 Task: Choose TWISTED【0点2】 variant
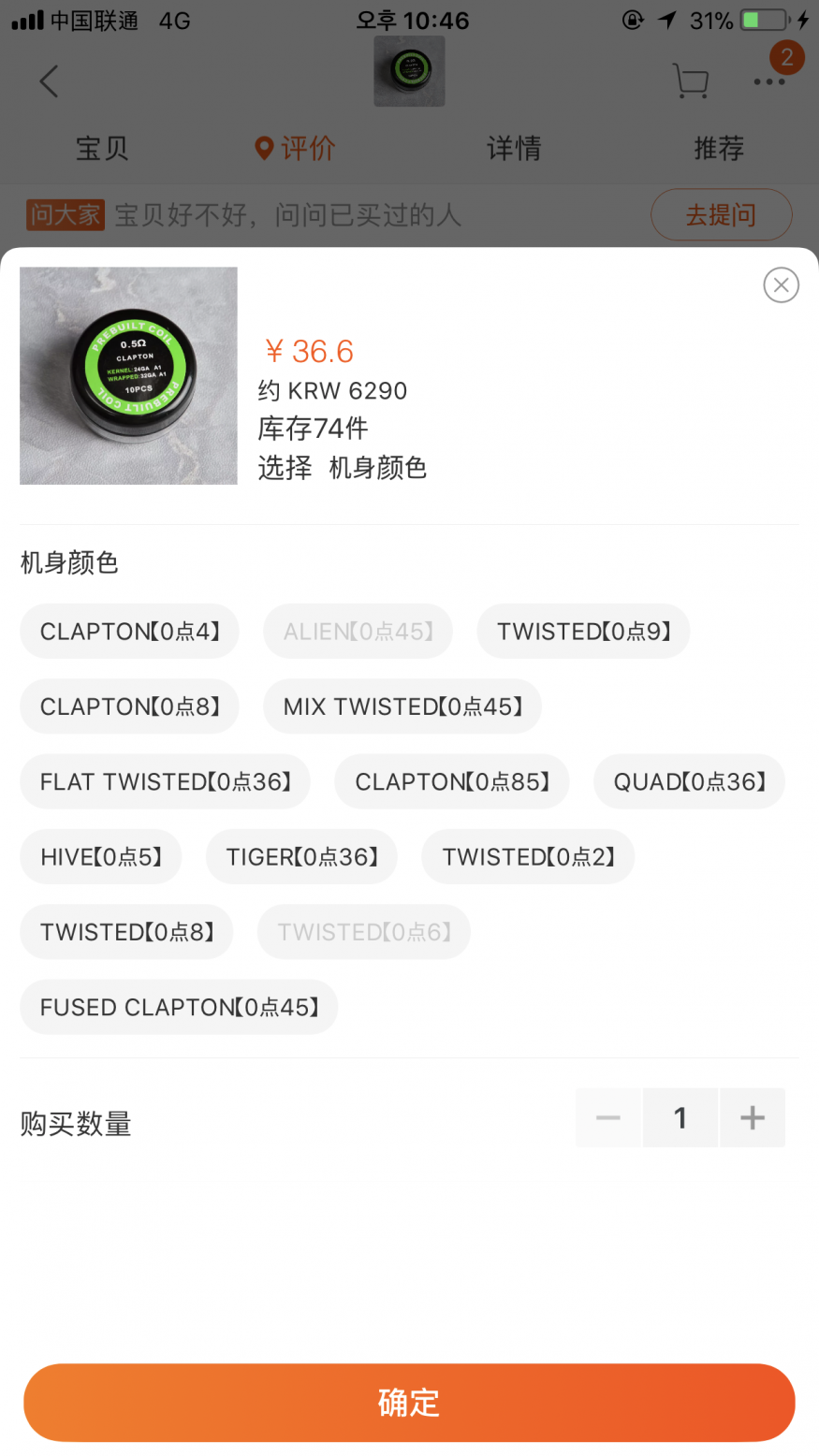point(528,857)
